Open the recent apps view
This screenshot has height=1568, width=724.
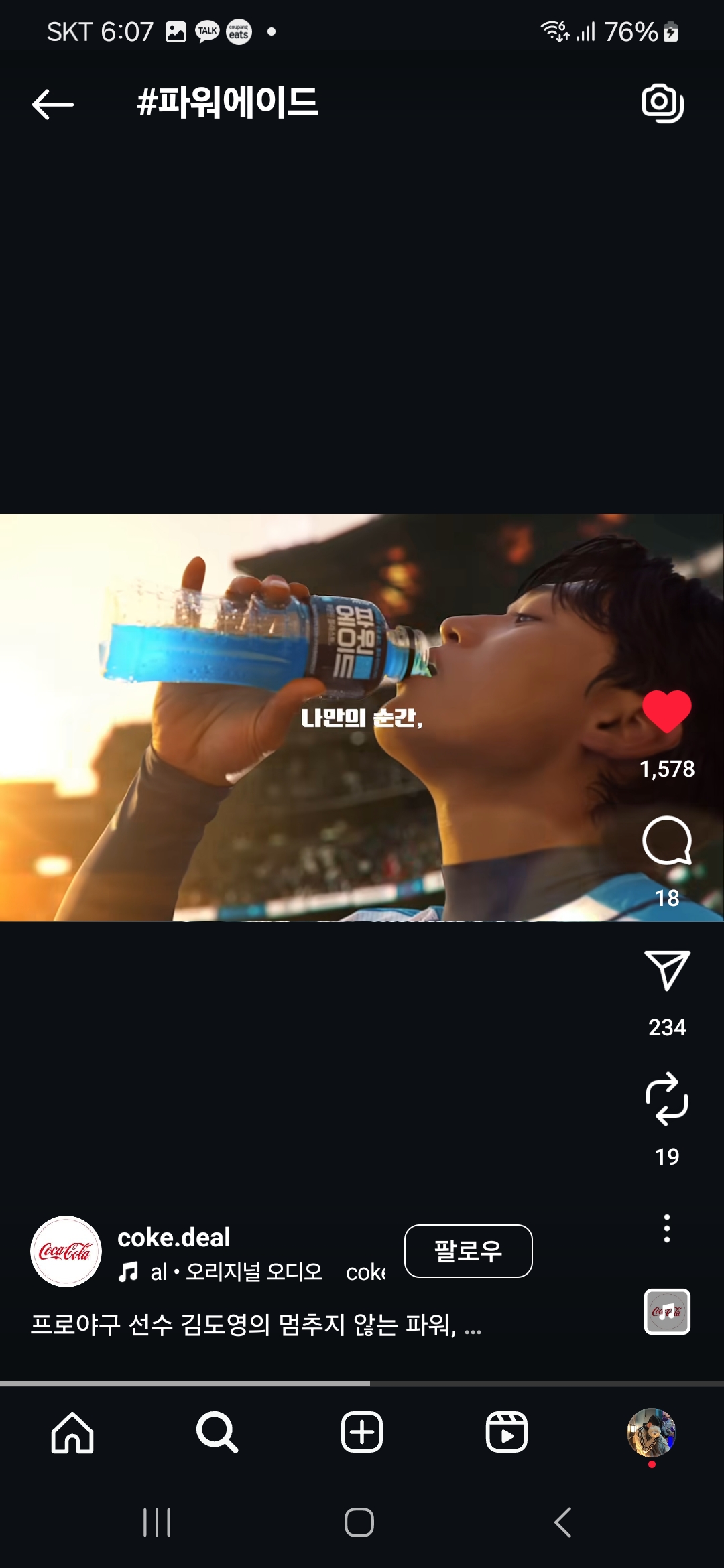[x=157, y=1522]
